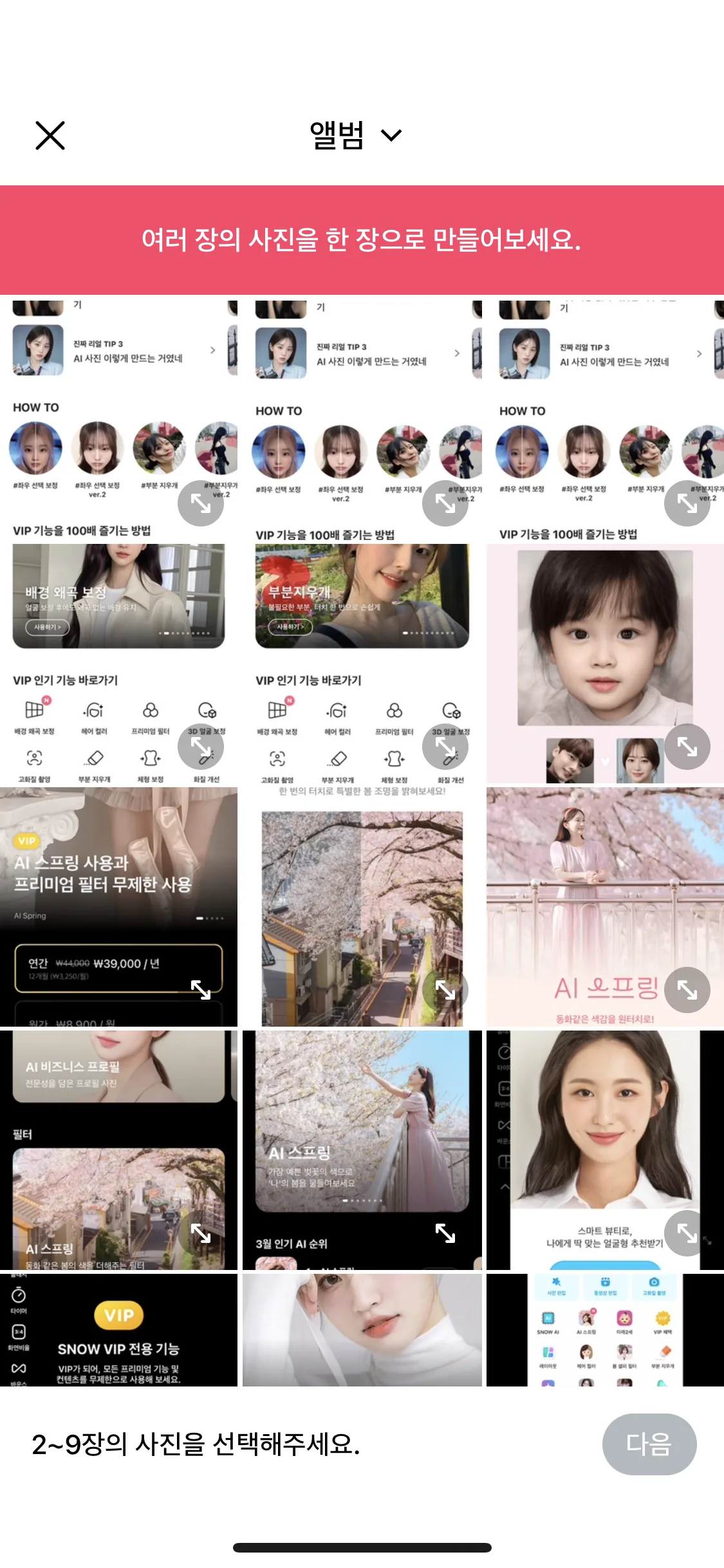Select the AI 스프링 pink bridge photo
The image size is (724, 1568).
point(605,907)
